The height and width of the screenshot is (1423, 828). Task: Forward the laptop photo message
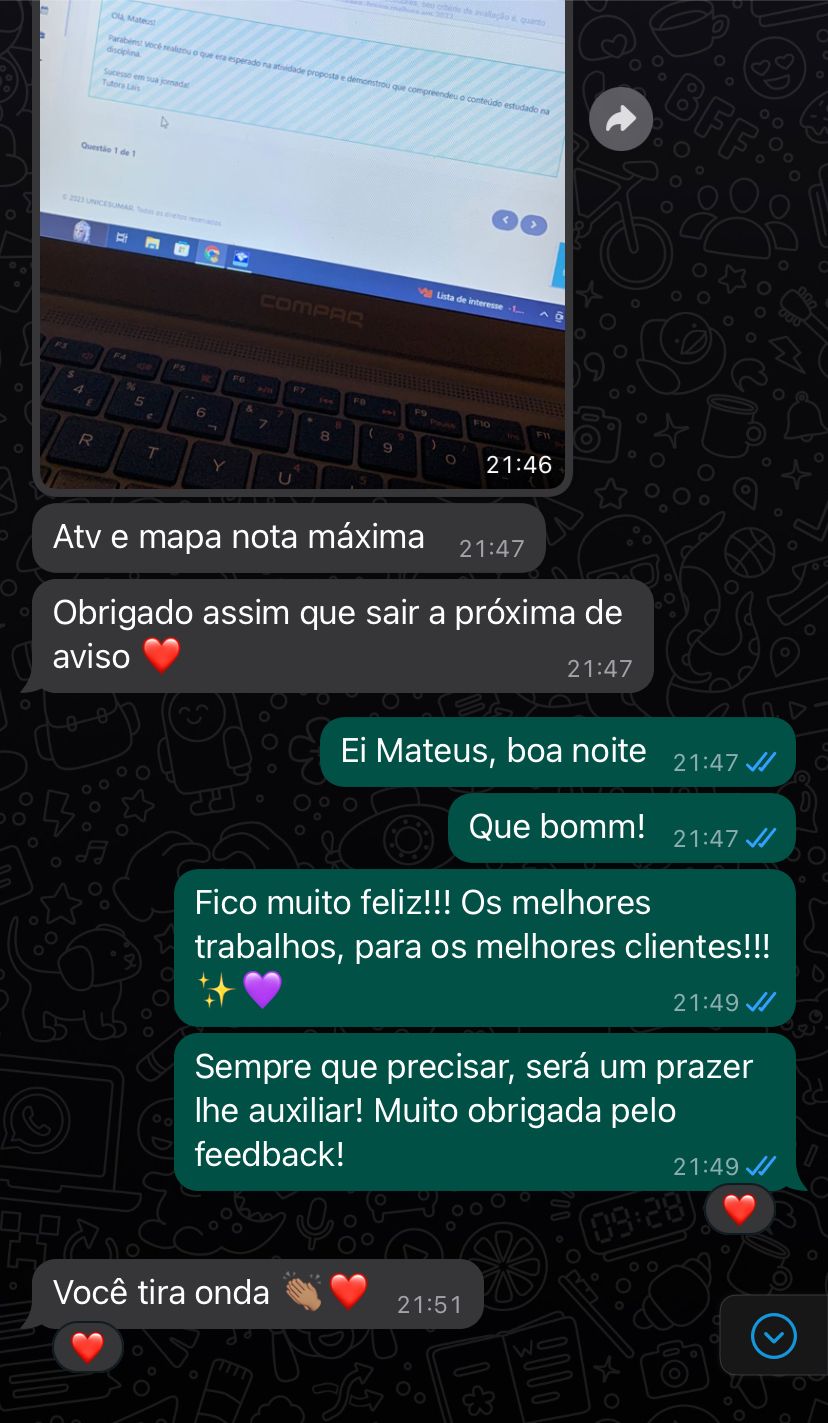[620, 120]
